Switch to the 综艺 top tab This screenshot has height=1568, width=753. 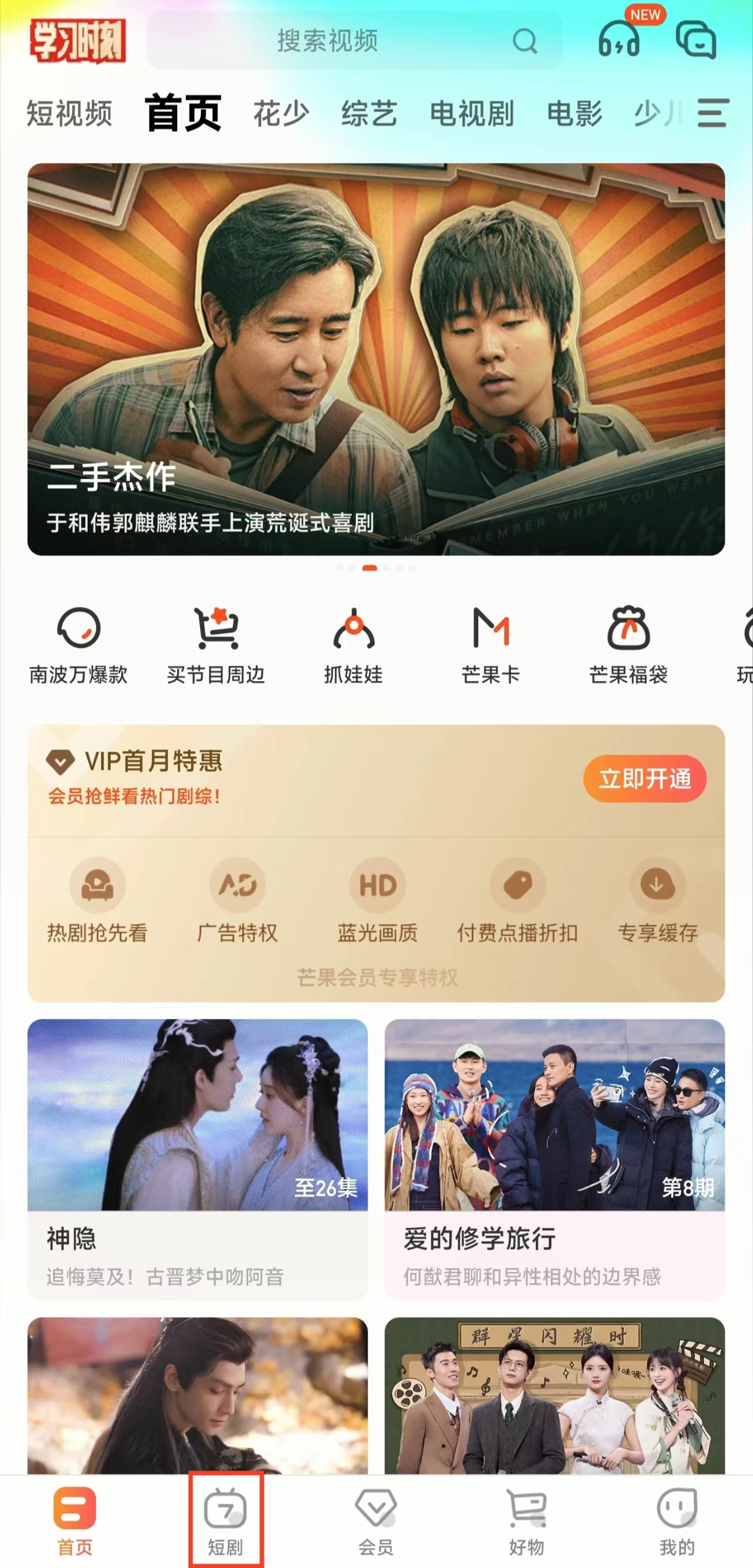(369, 114)
